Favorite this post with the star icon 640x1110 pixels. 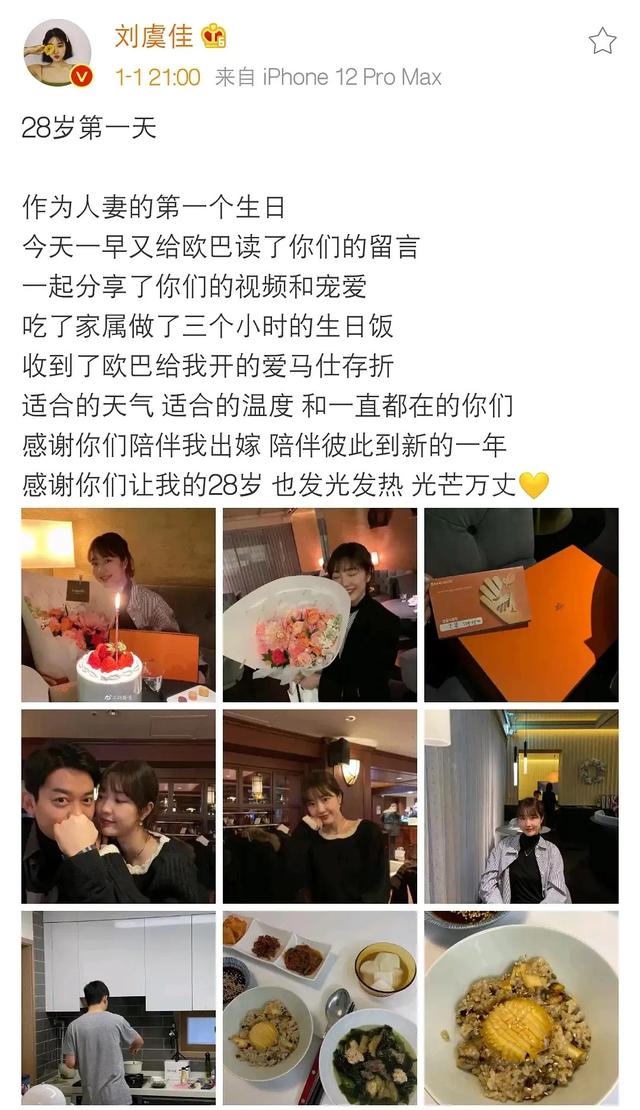[602, 41]
